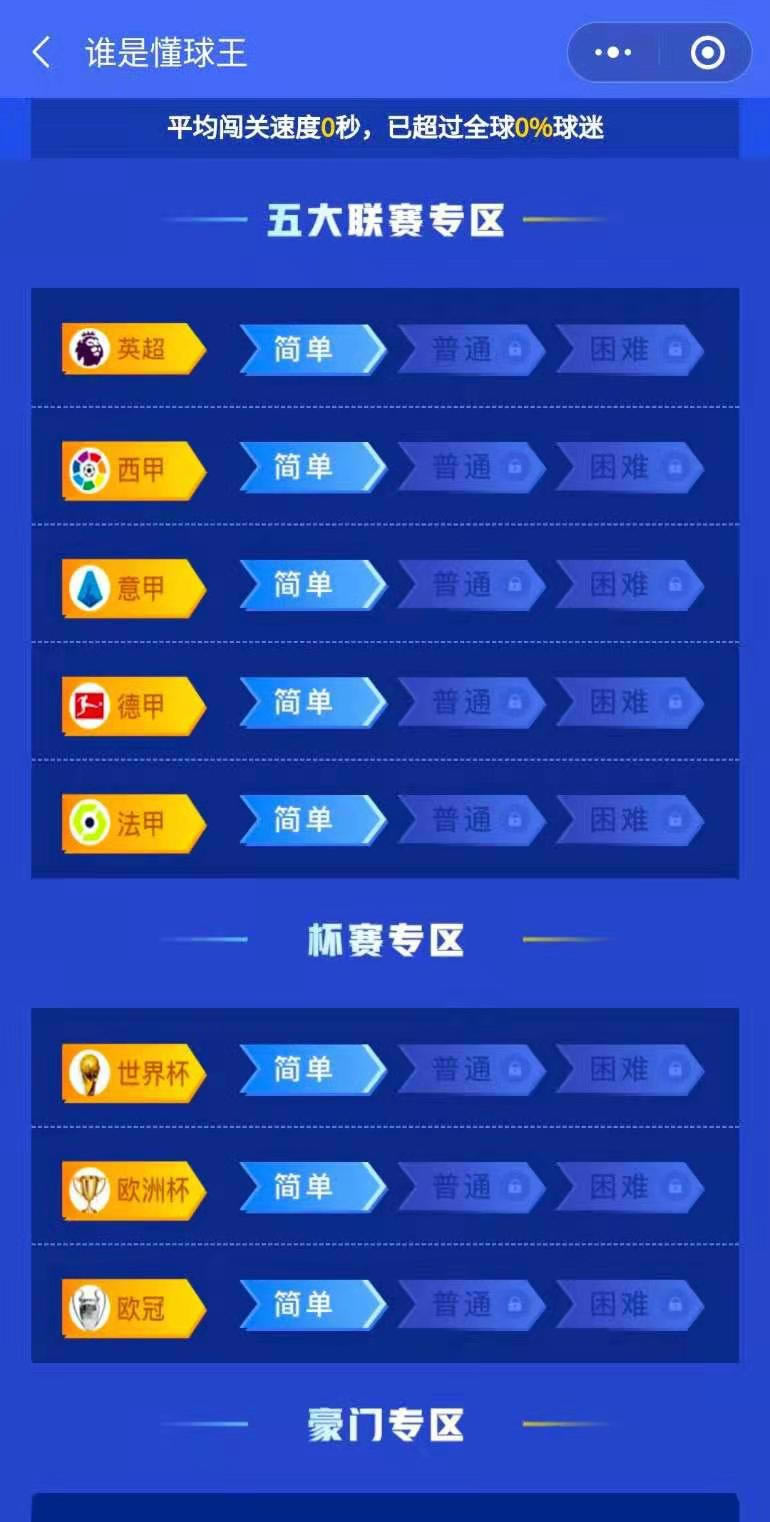Start the 简单 level for 西甲

[313, 467]
